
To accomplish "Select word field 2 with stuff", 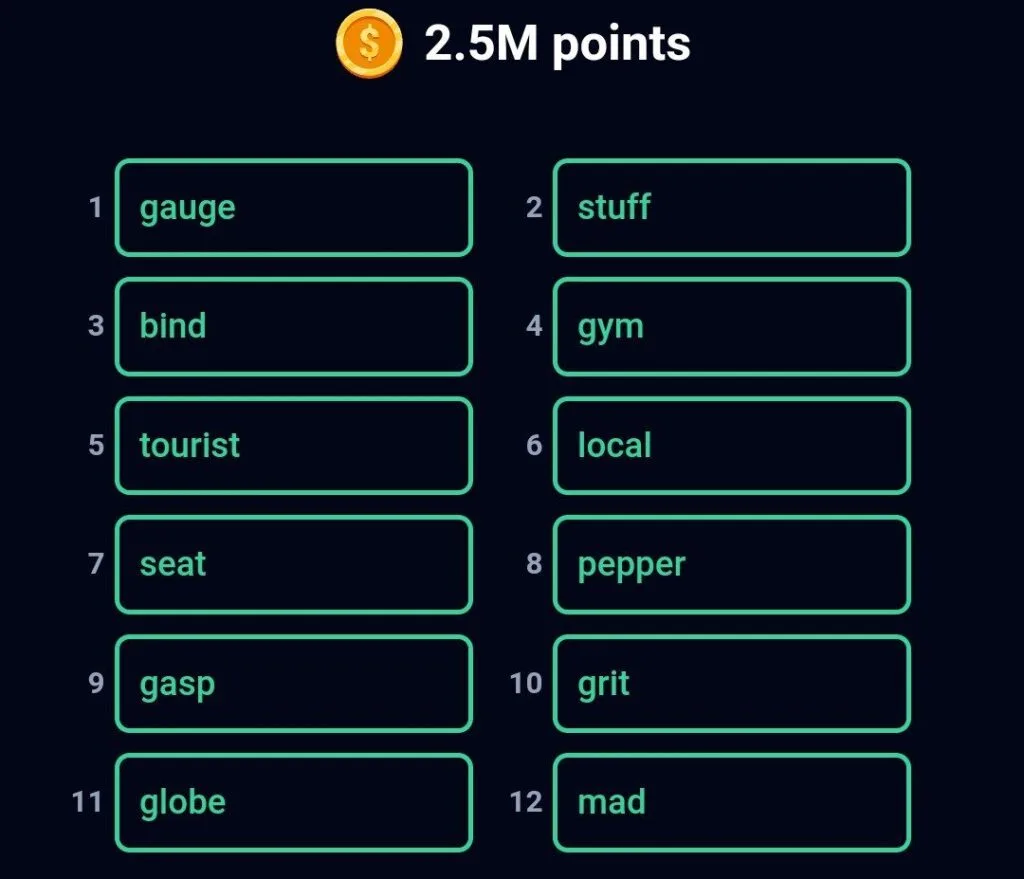I will tap(731, 208).
